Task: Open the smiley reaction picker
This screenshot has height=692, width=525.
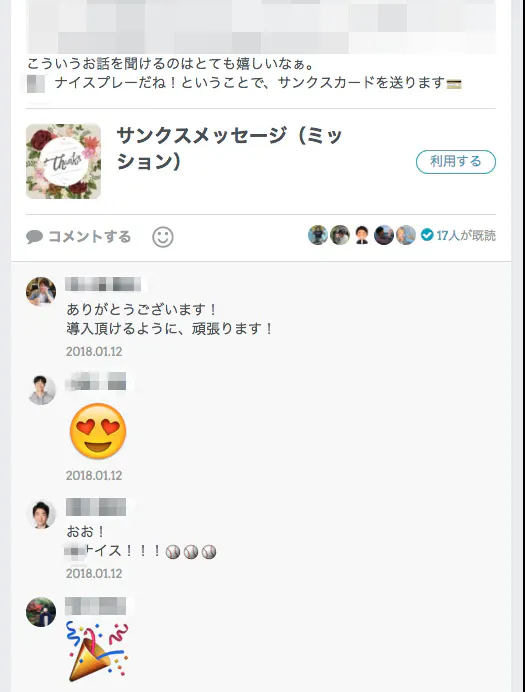Action: click(163, 237)
